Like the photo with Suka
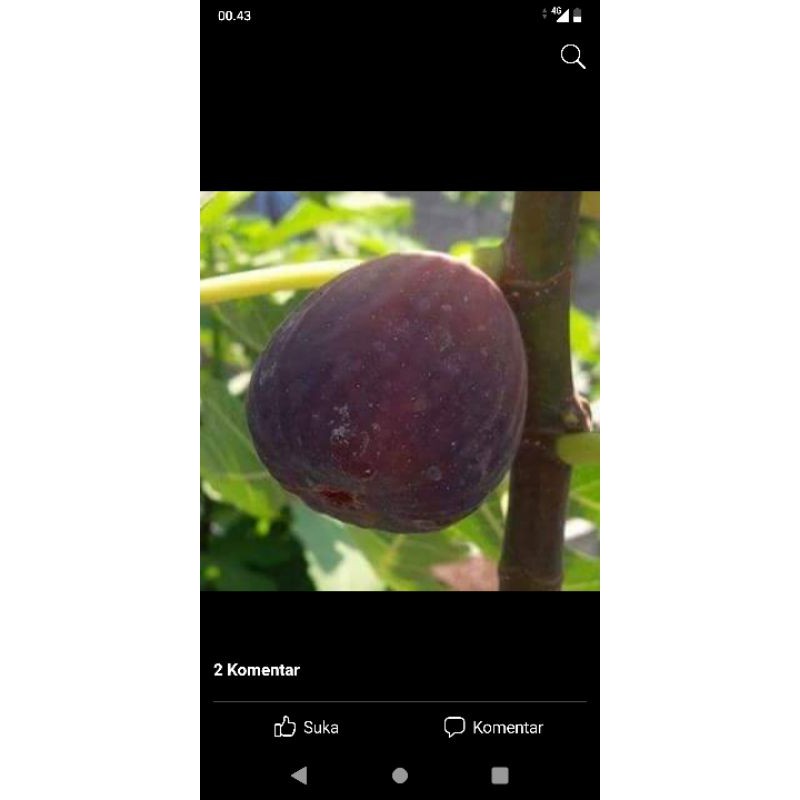 point(306,727)
